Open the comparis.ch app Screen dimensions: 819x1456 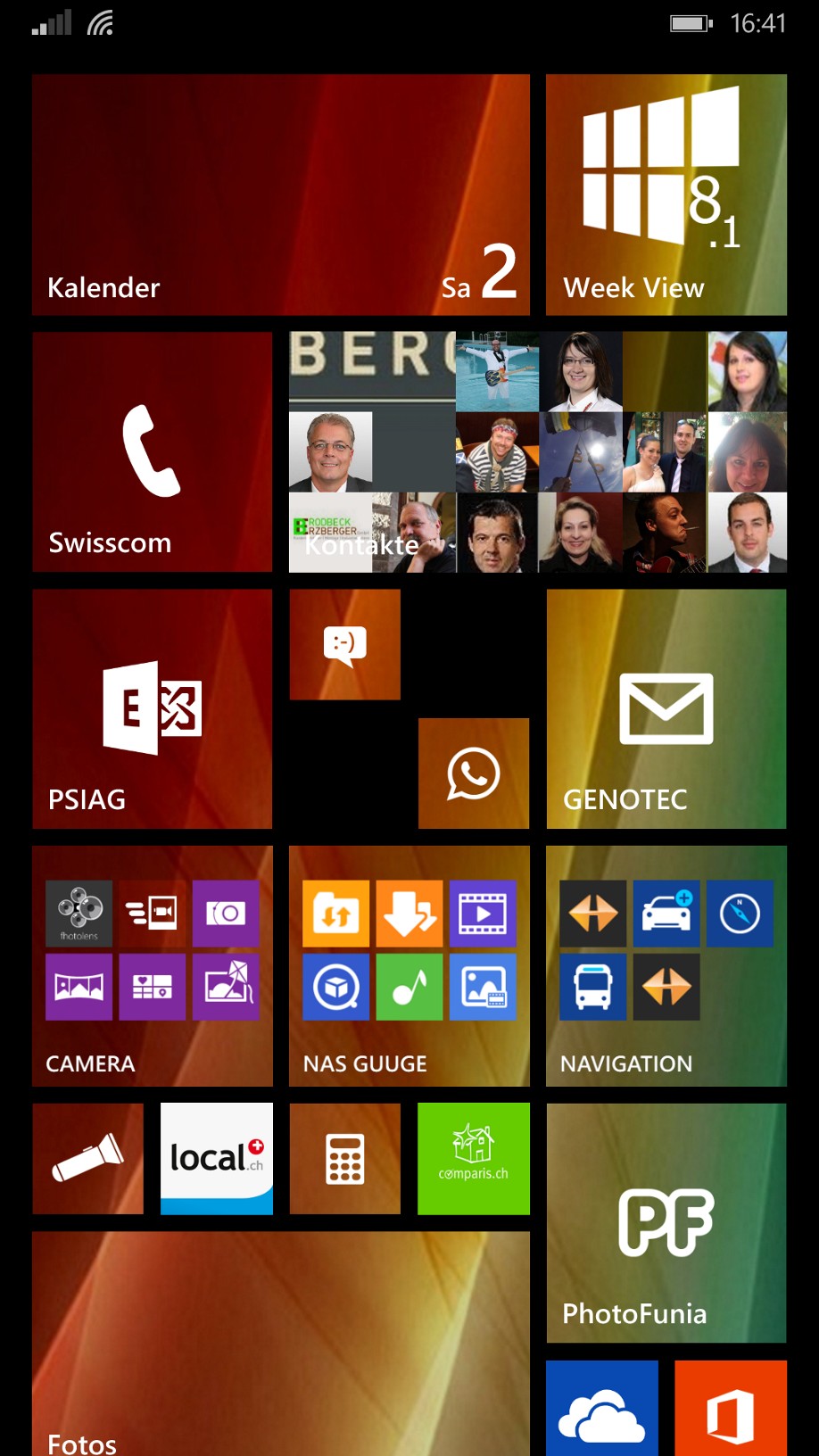pos(473,1158)
